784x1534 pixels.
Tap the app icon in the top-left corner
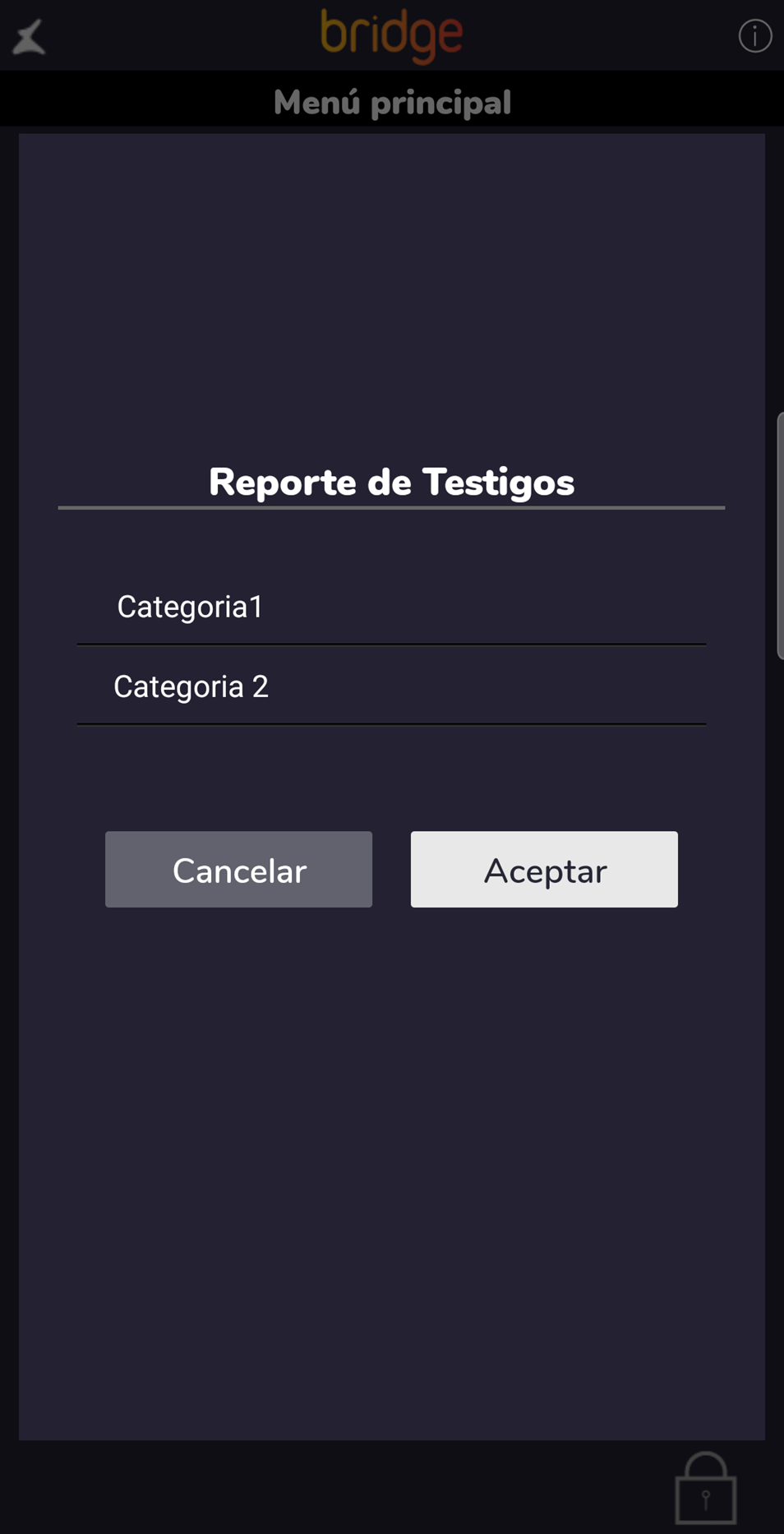(29, 37)
